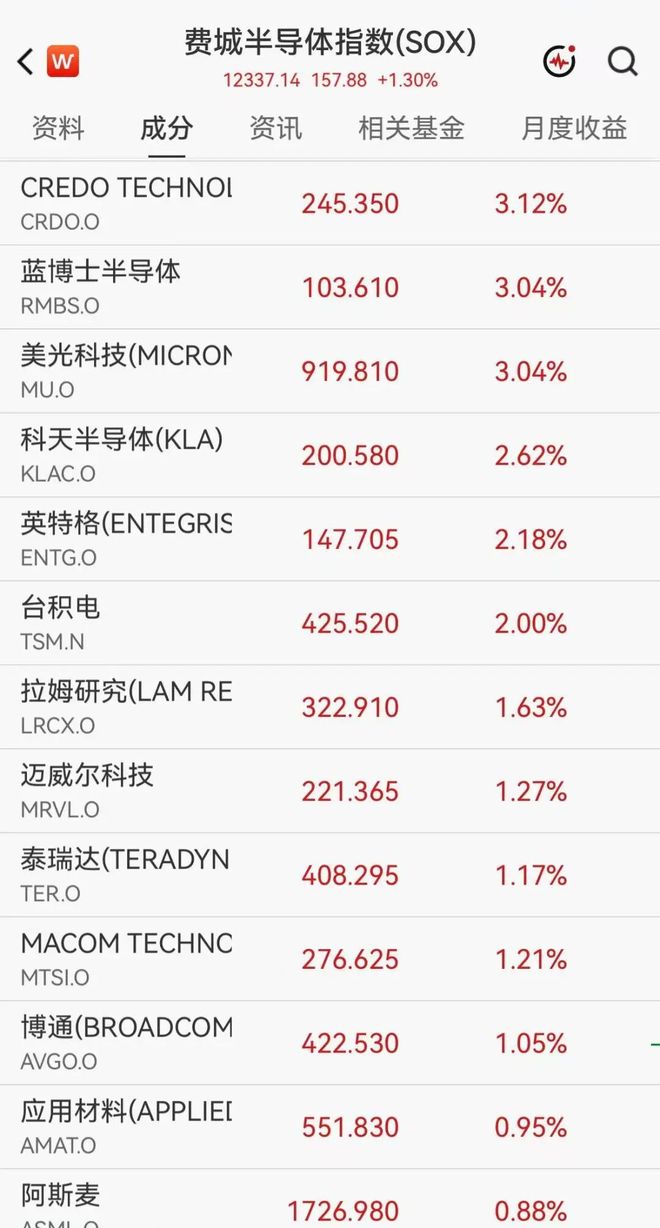Open the market pulse alert icon
Image resolution: width=660 pixels, height=1228 pixels.
(560, 61)
